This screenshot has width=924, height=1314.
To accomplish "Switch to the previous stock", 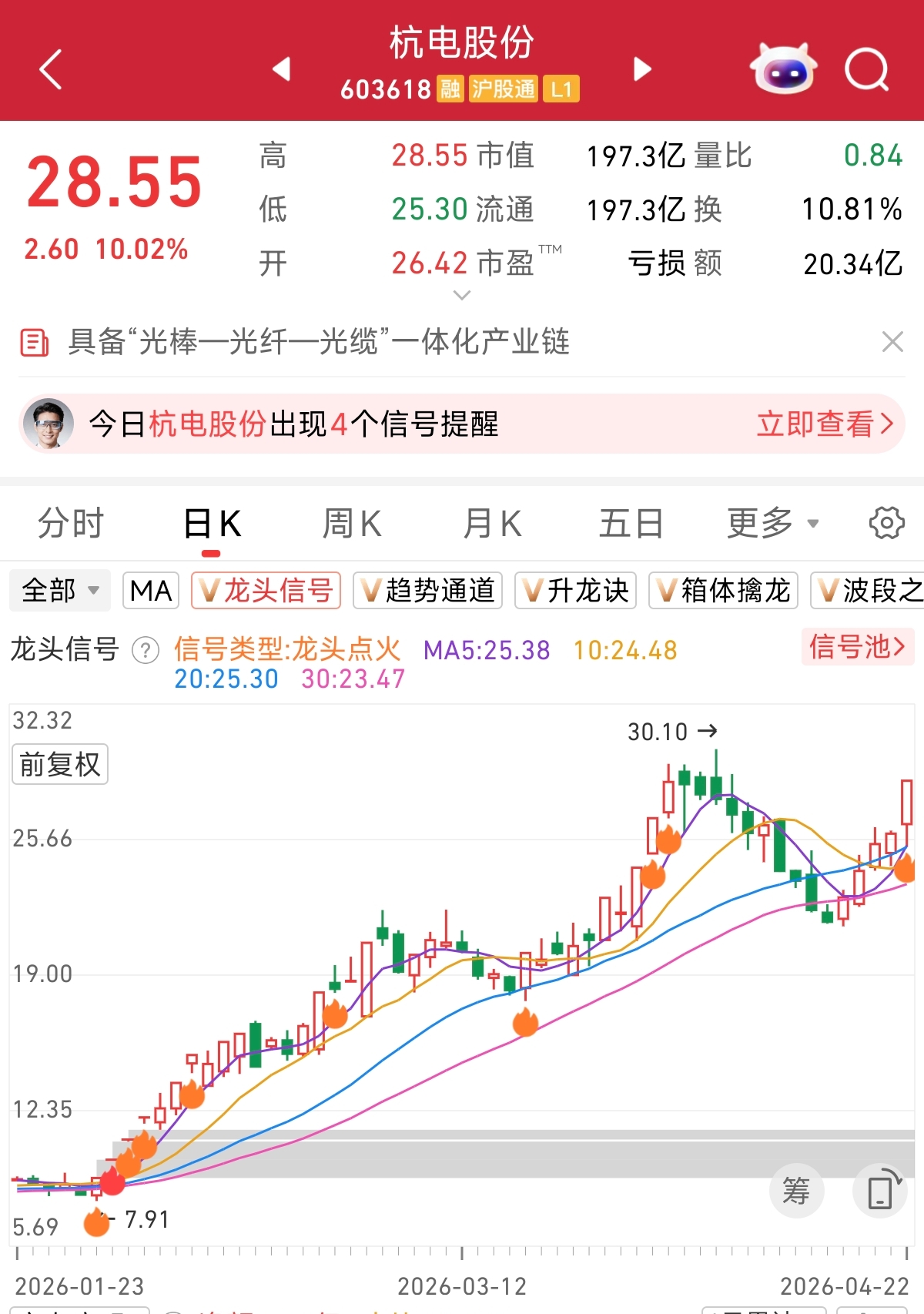I will 282,69.
